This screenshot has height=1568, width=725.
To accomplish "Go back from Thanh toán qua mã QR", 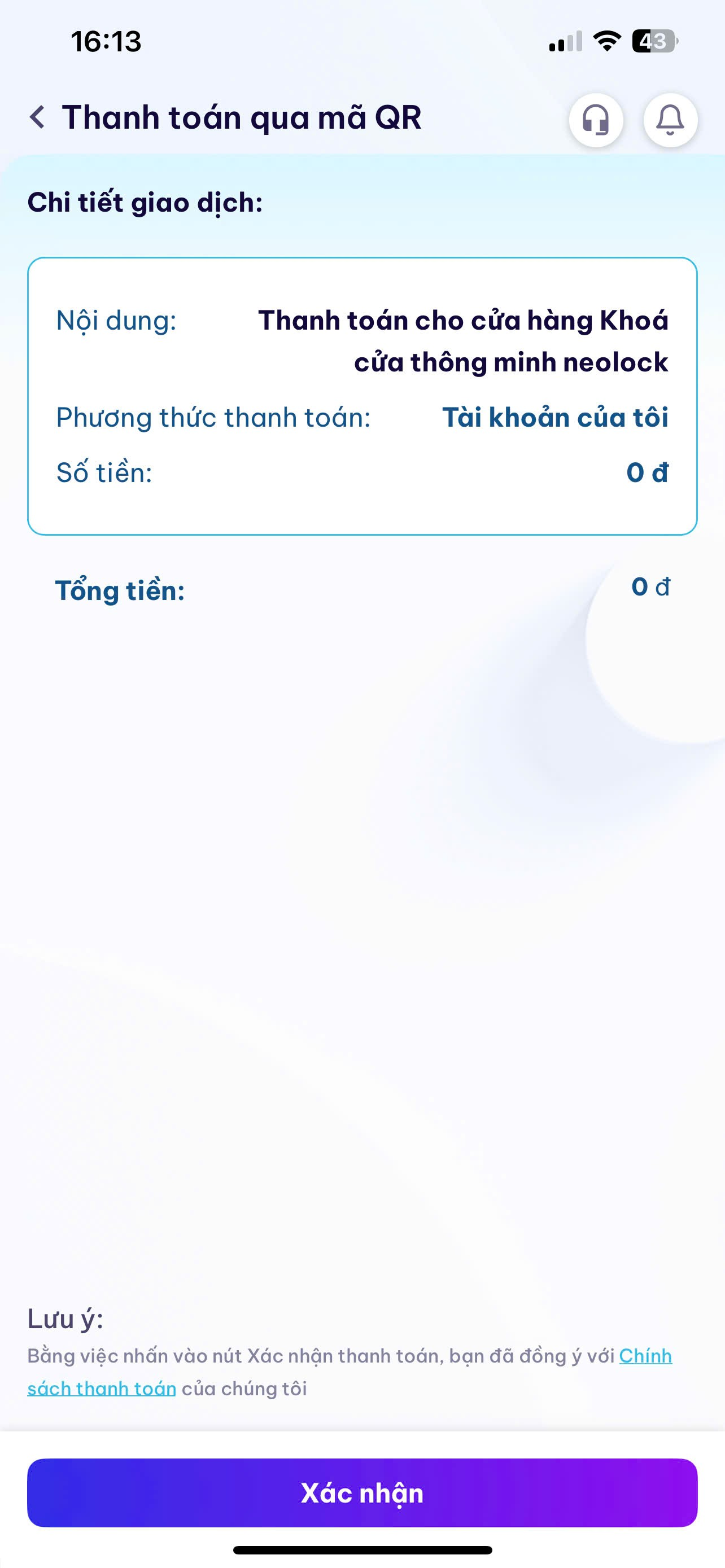I will [x=38, y=117].
